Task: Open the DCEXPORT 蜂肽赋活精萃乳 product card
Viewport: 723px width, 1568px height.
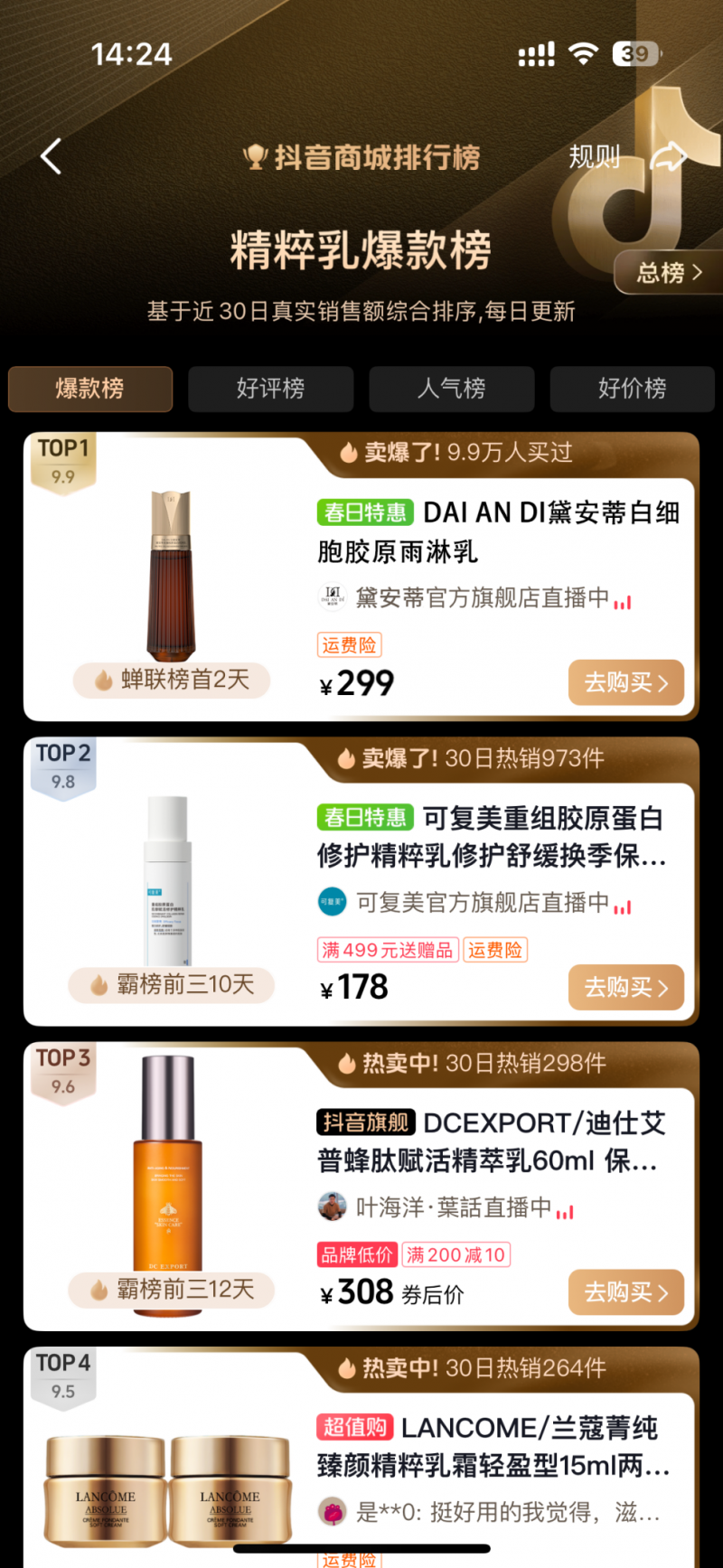Action: pyautogui.click(x=493, y=1141)
